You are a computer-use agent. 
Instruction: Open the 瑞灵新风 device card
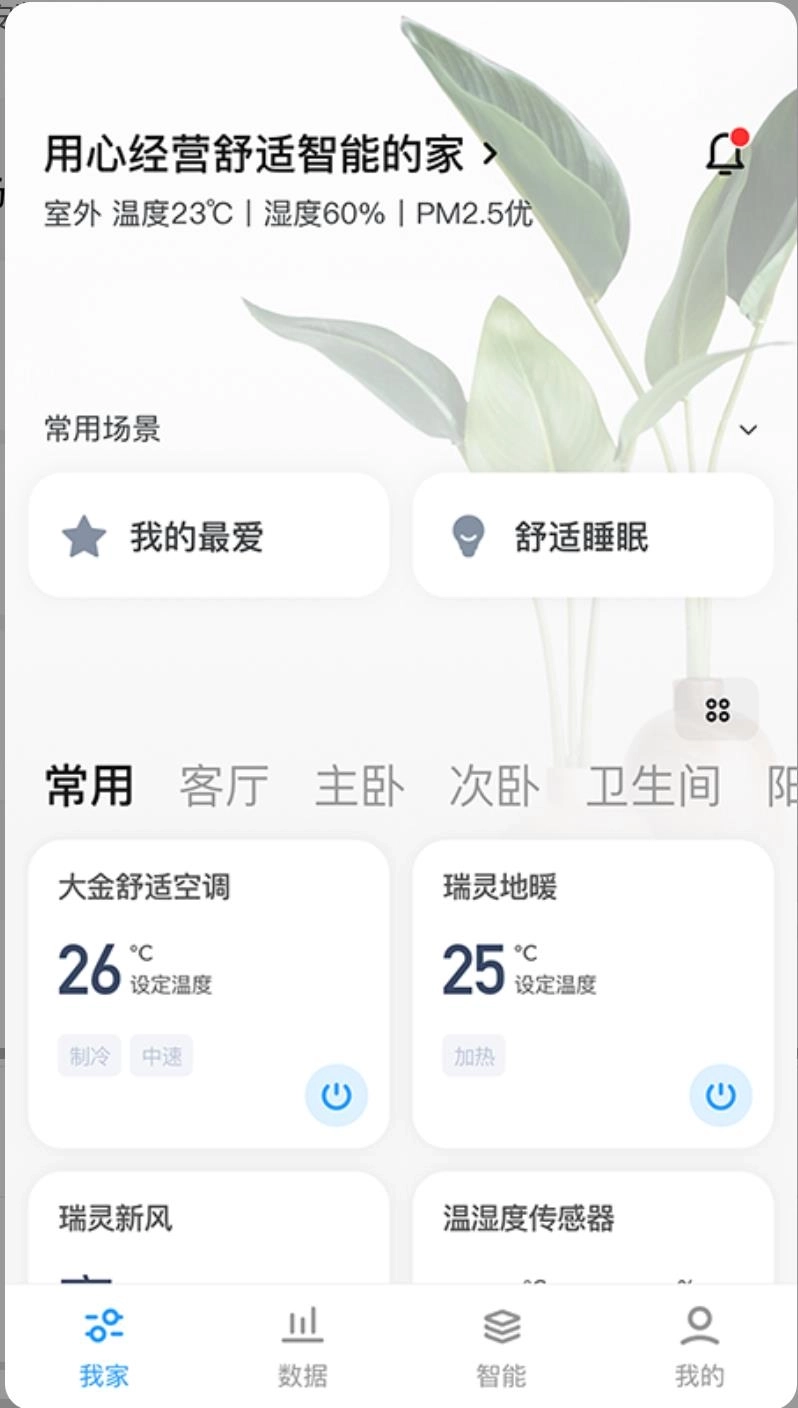pos(208,1230)
